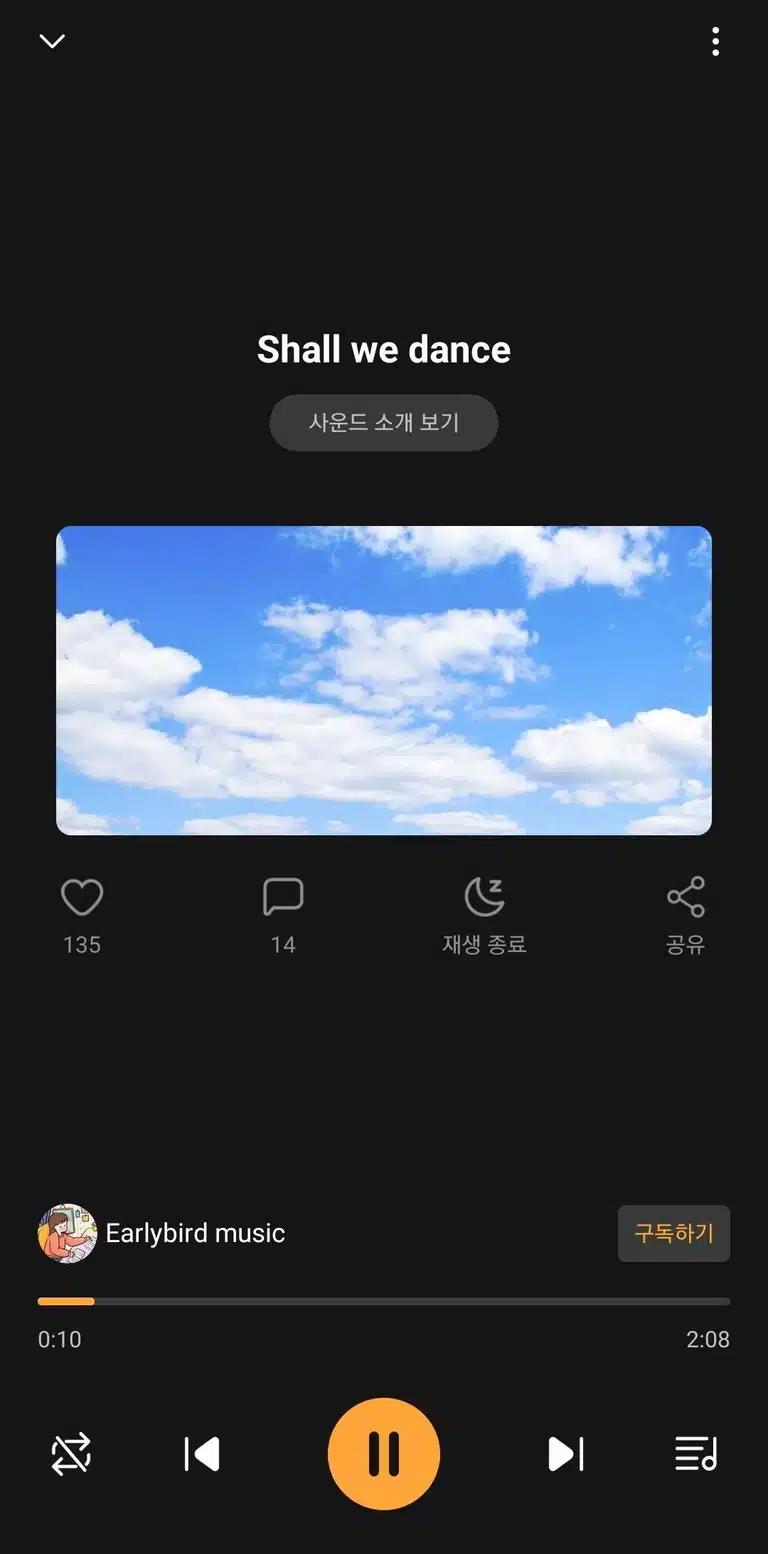Pause the current playback
This screenshot has width=768, height=1554.
(384, 1453)
